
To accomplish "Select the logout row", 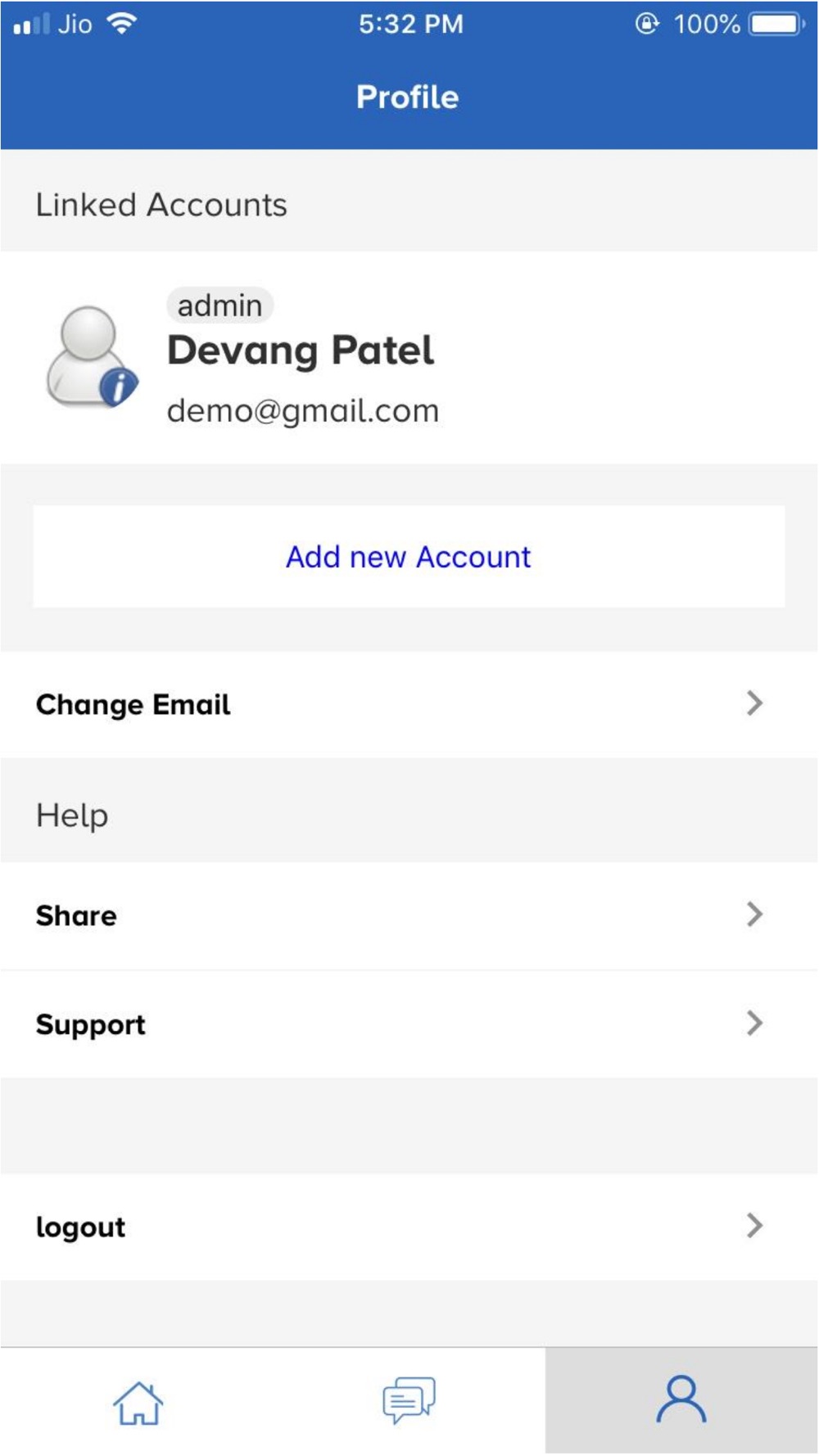I will click(409, 1227).
